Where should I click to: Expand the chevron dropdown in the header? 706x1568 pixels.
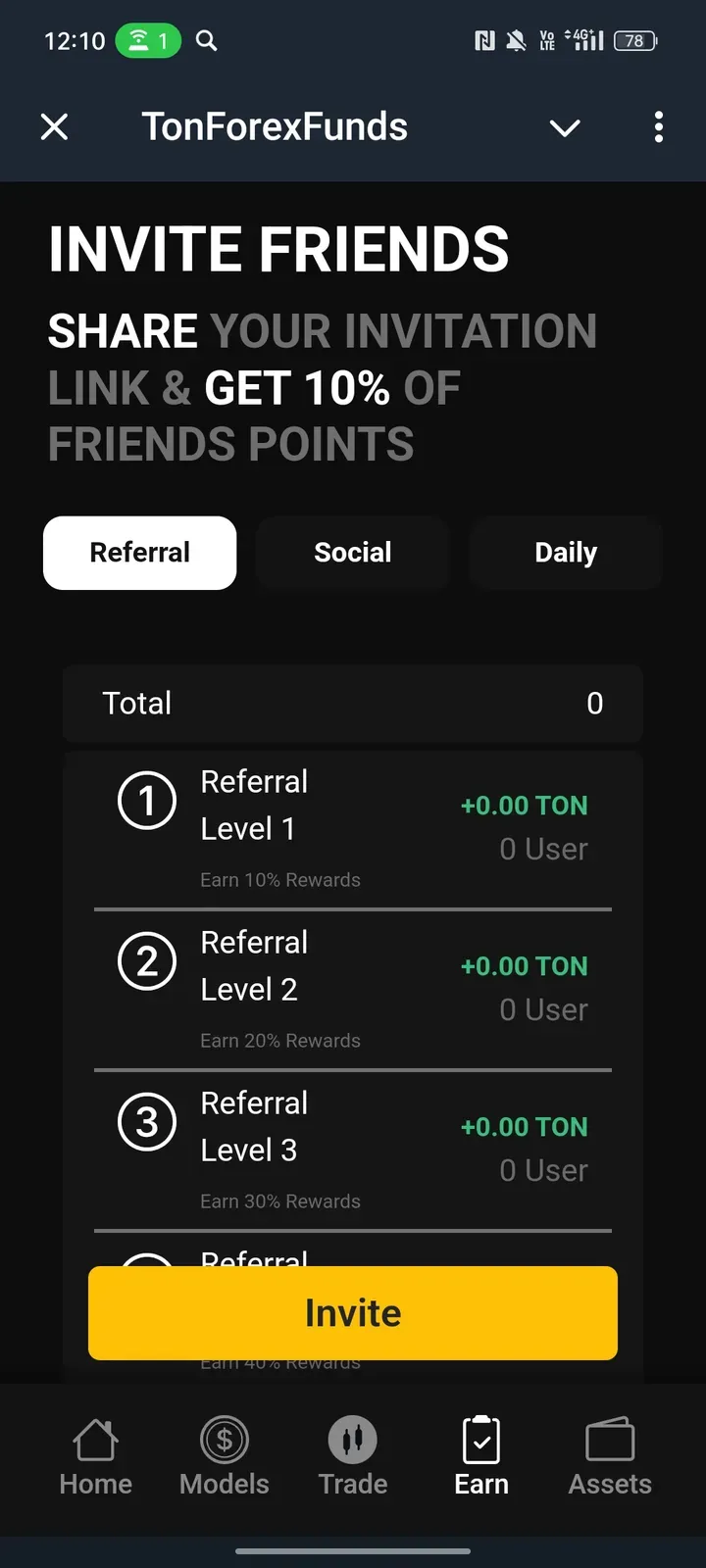click(x=565, y=127)
